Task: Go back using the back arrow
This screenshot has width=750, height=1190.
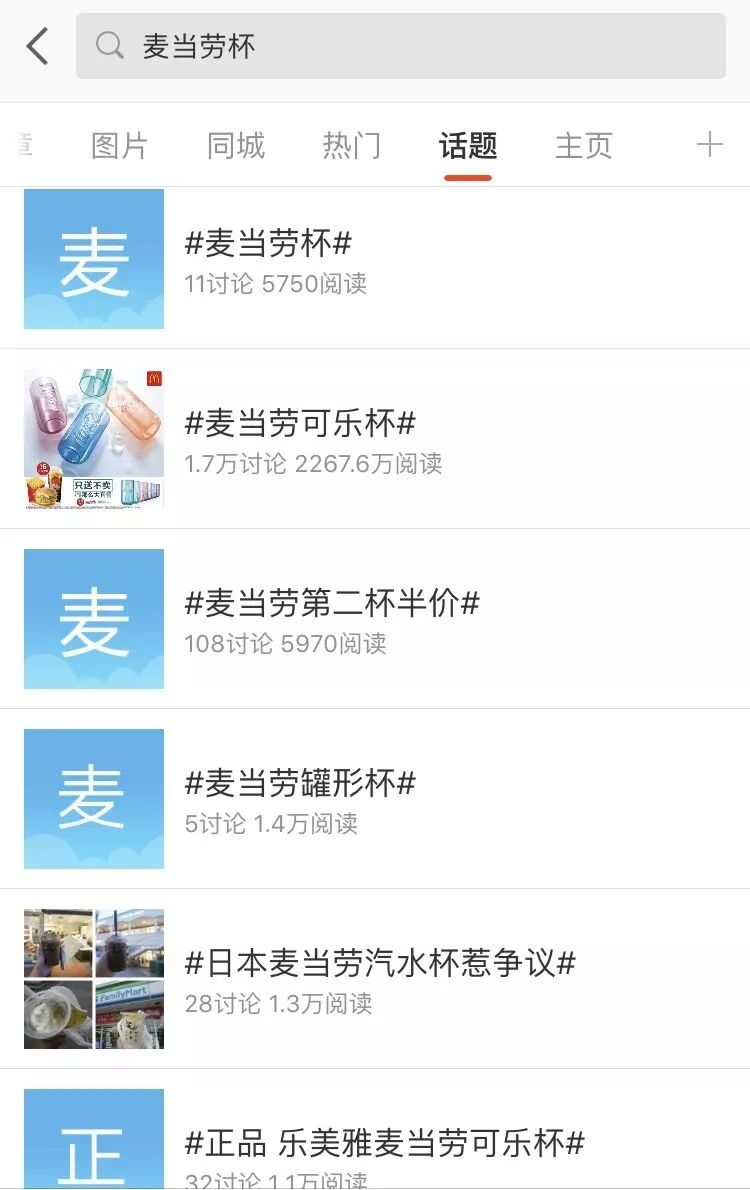Action: pyautogui.click(x=37, y=46)
